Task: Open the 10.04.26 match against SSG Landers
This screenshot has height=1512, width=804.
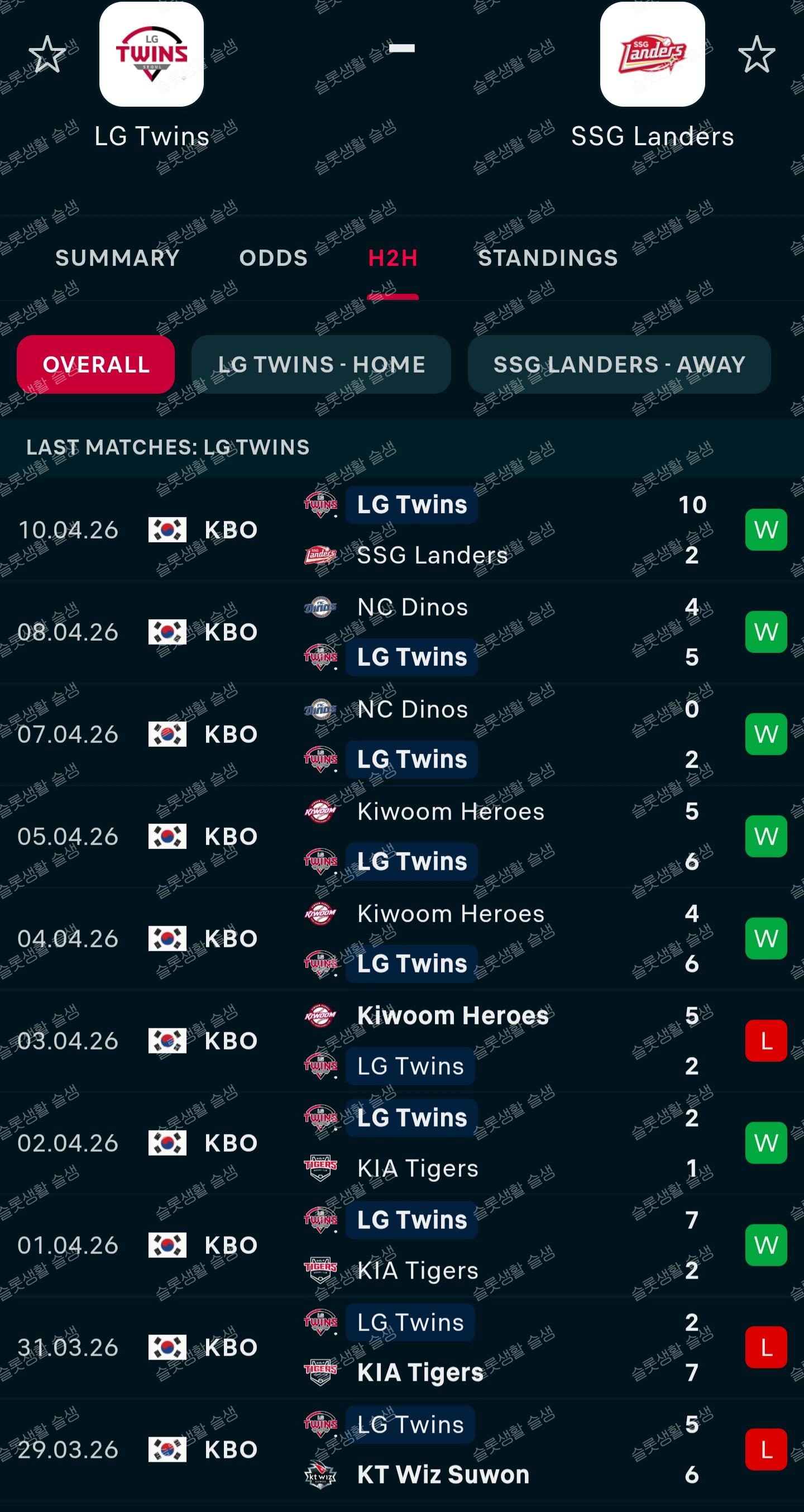Action: click(402, 530)
